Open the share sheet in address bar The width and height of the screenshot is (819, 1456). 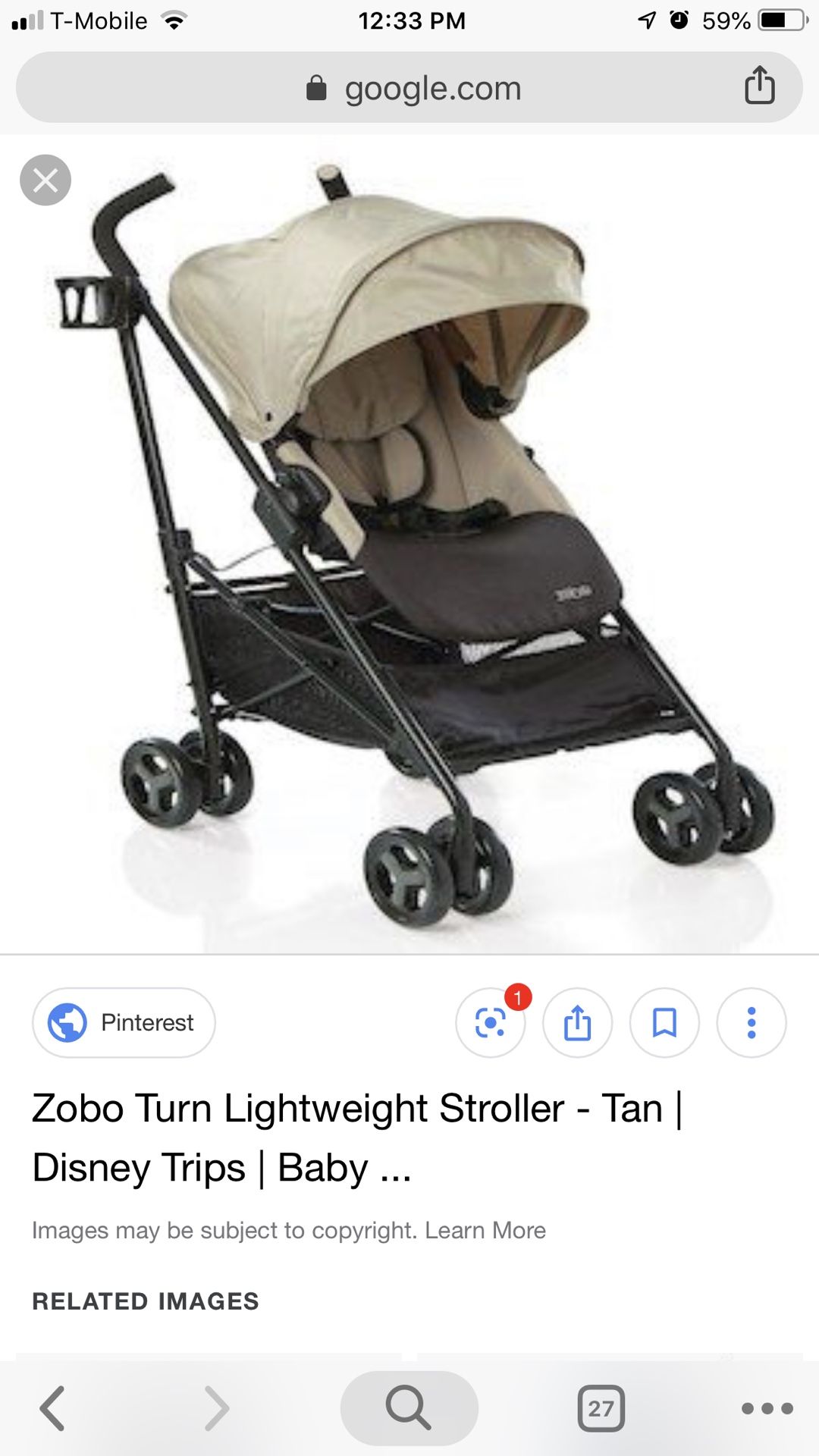coord(759,85)
